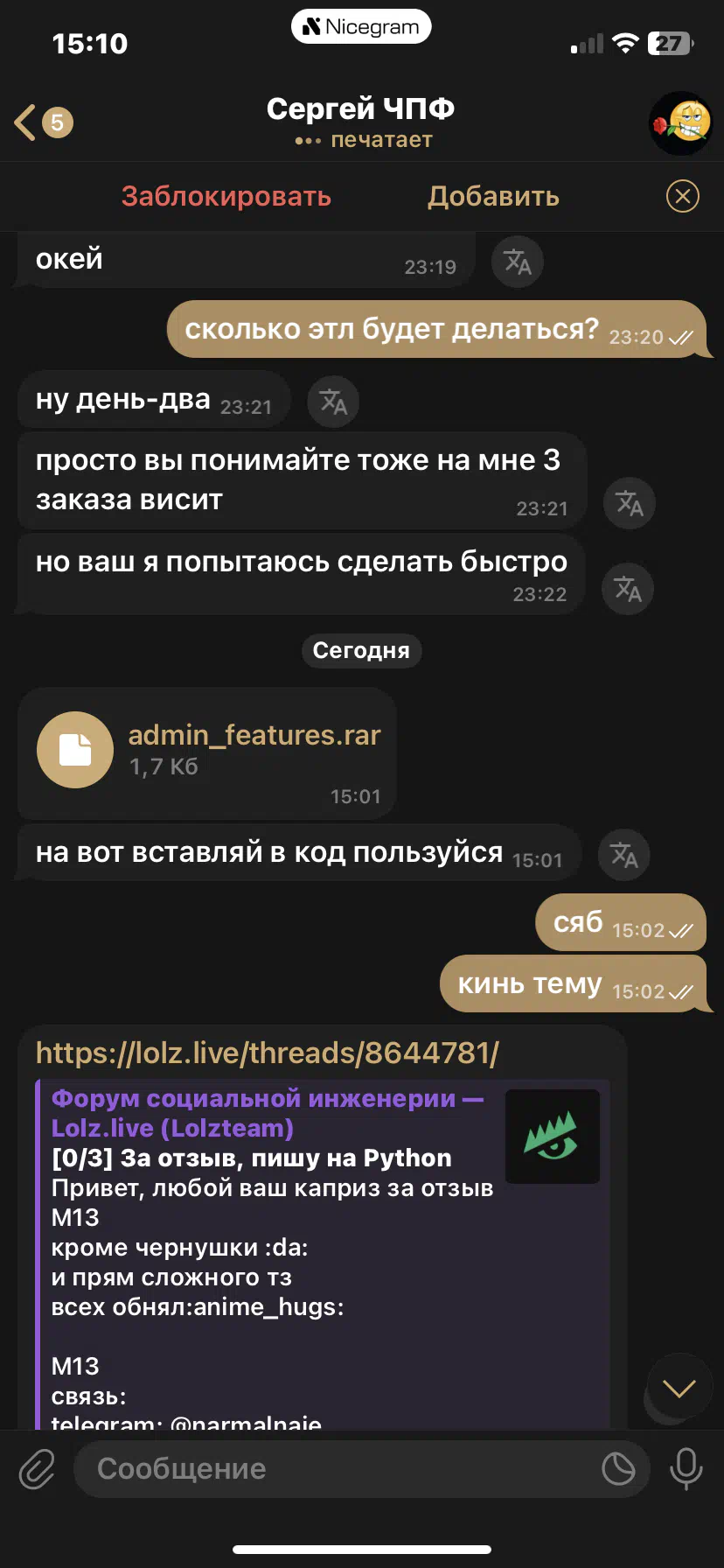Translate 'на вот вставляй в код' message
This screenshot has height=1568, width=724.
point(623,854)
